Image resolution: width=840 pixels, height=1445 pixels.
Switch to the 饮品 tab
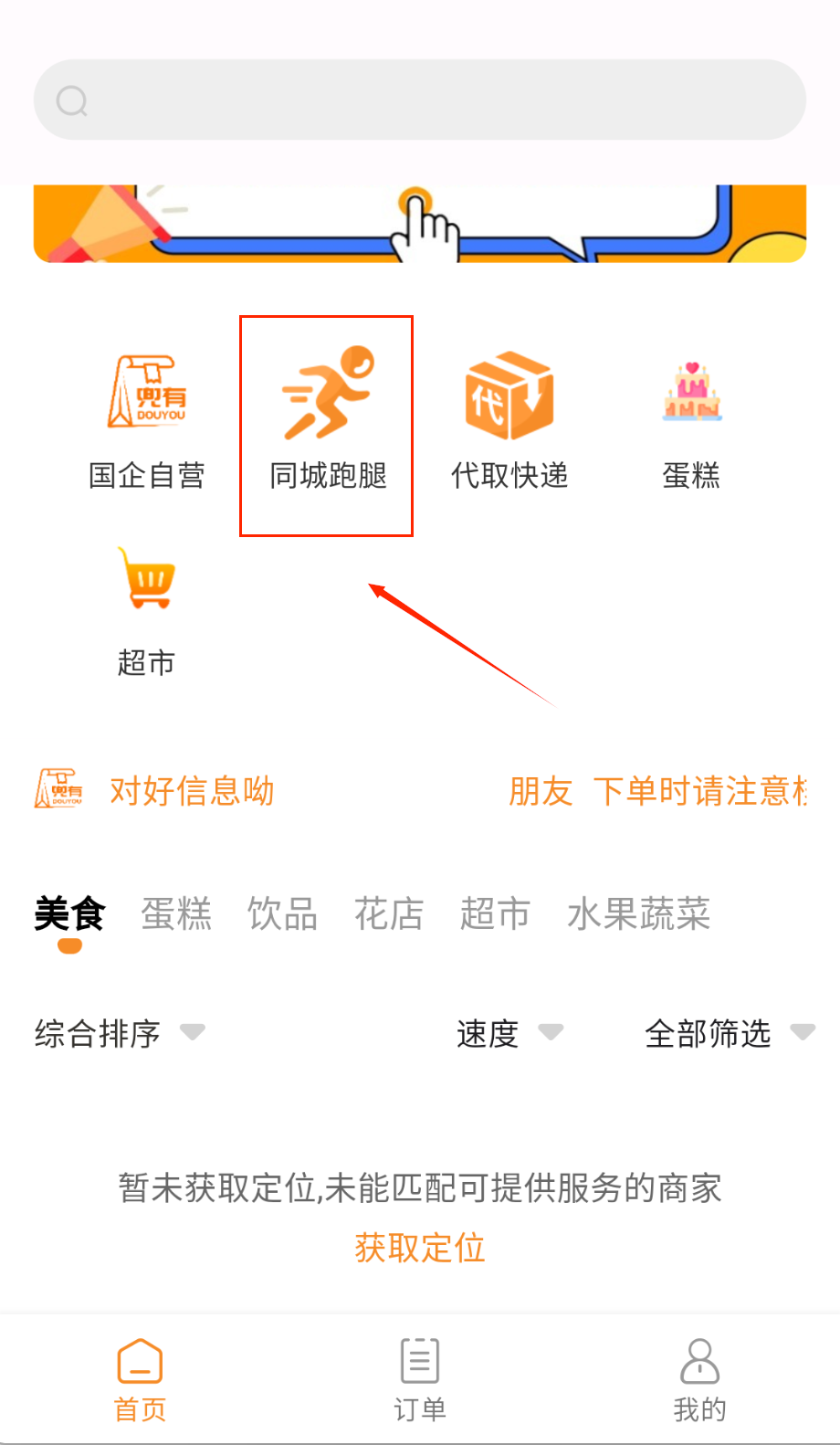pos(282,913)
